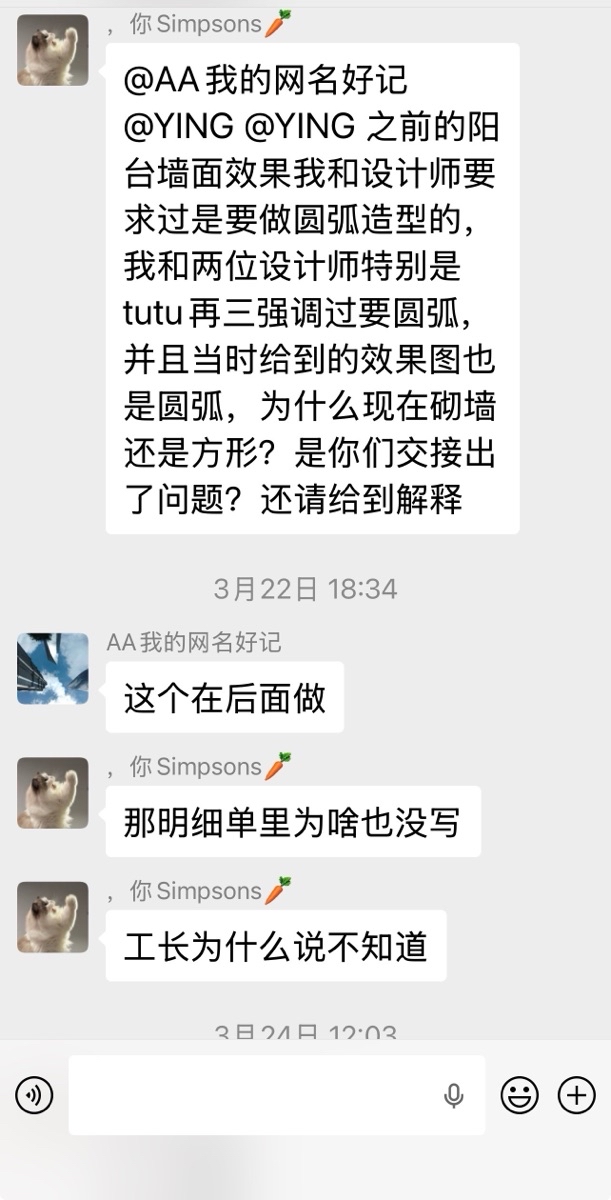Open AA我的网名好记's profile avatar
The width and height of the screenshot is (611, 1200).
[53, 668]
